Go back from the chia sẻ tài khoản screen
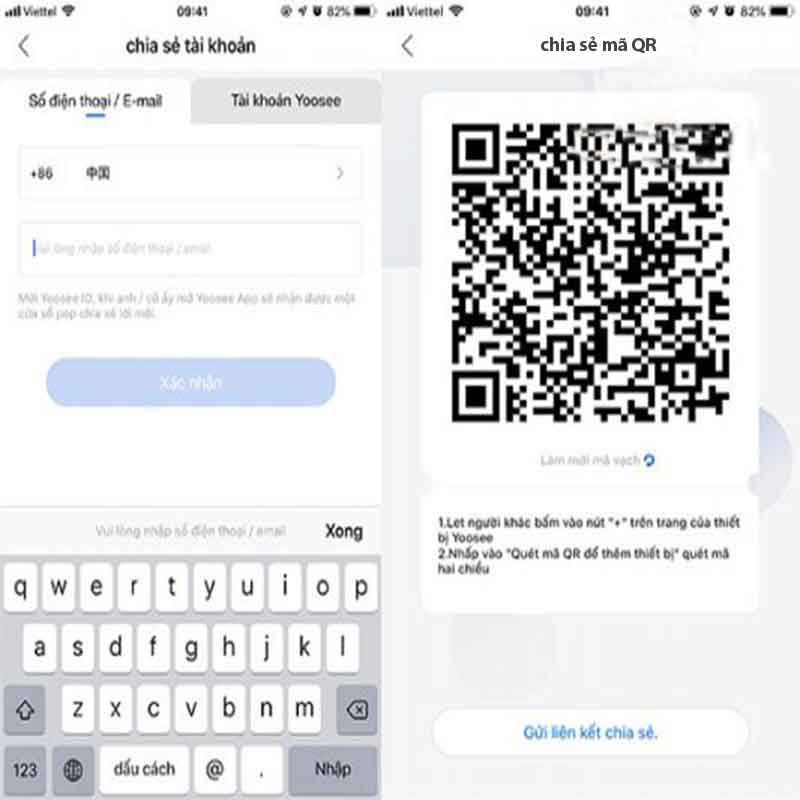 coord(24,46)
